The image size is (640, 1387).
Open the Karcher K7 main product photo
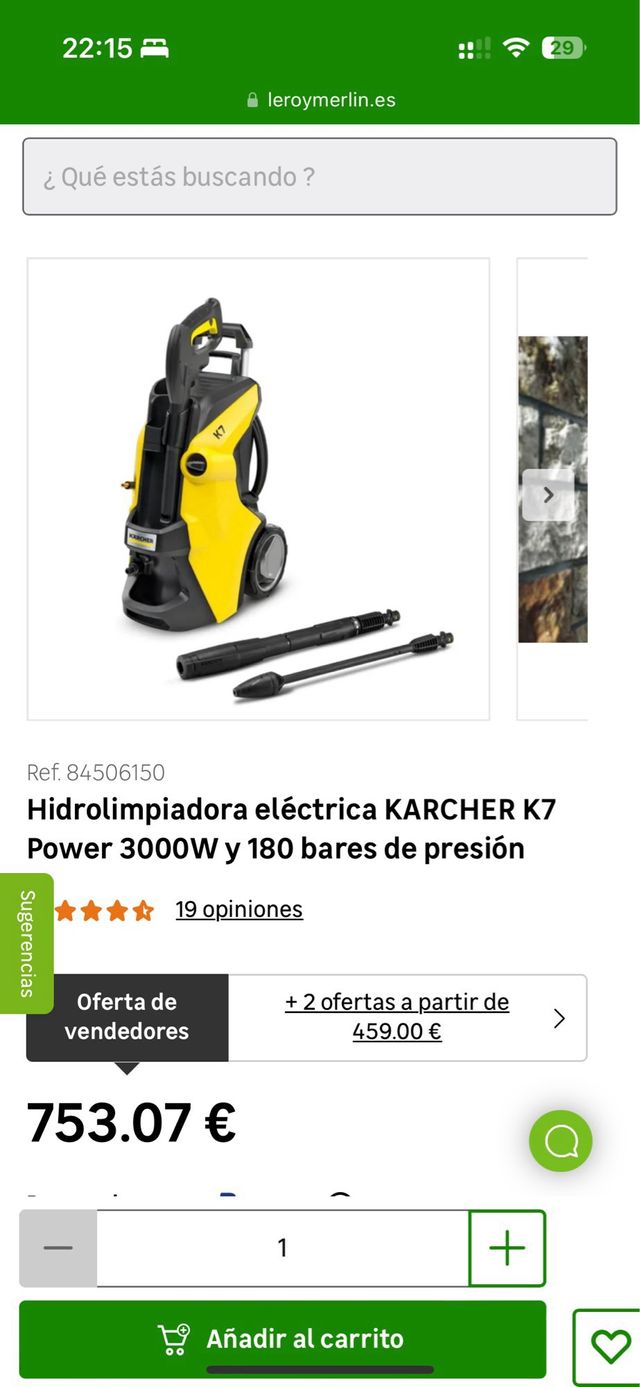point(258,489)
